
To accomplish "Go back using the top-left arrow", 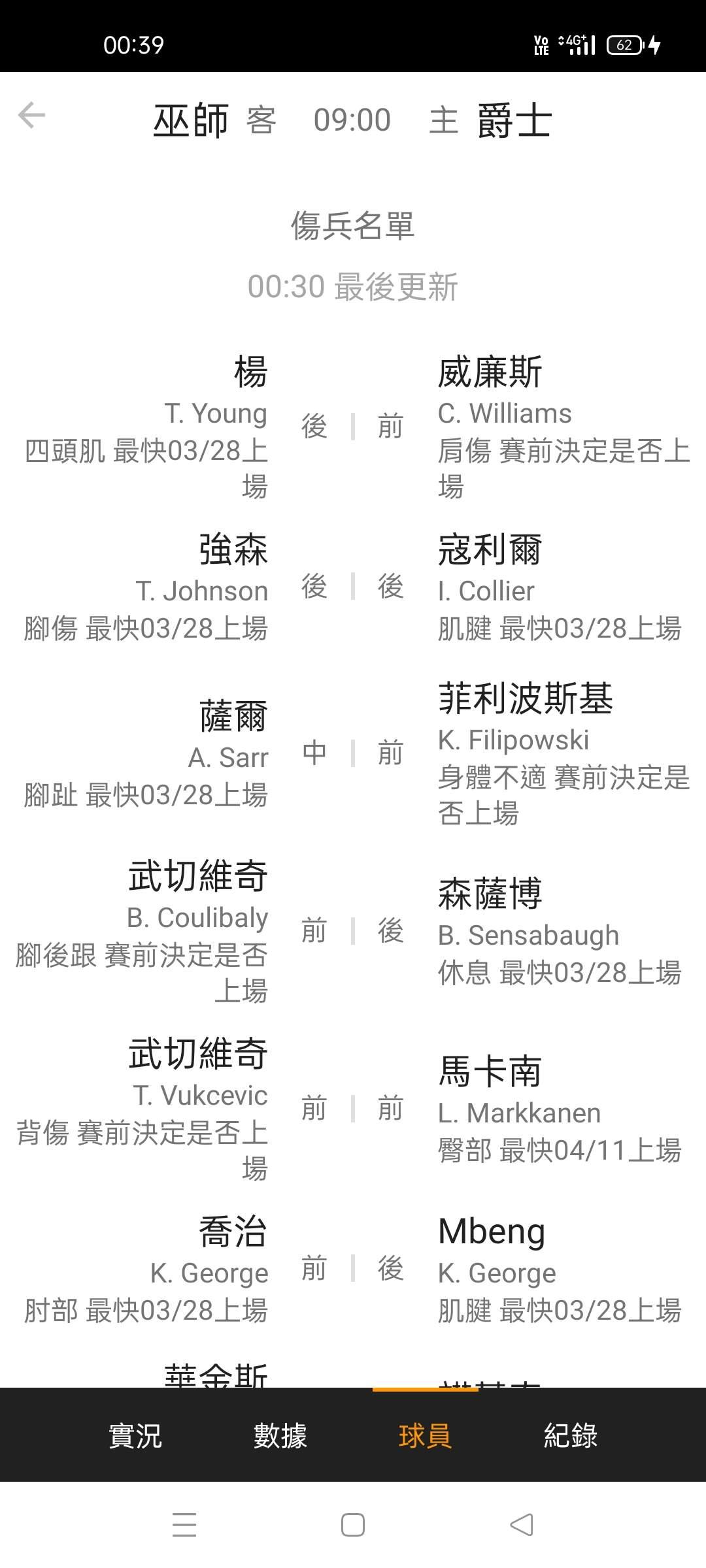I will 31,116.
